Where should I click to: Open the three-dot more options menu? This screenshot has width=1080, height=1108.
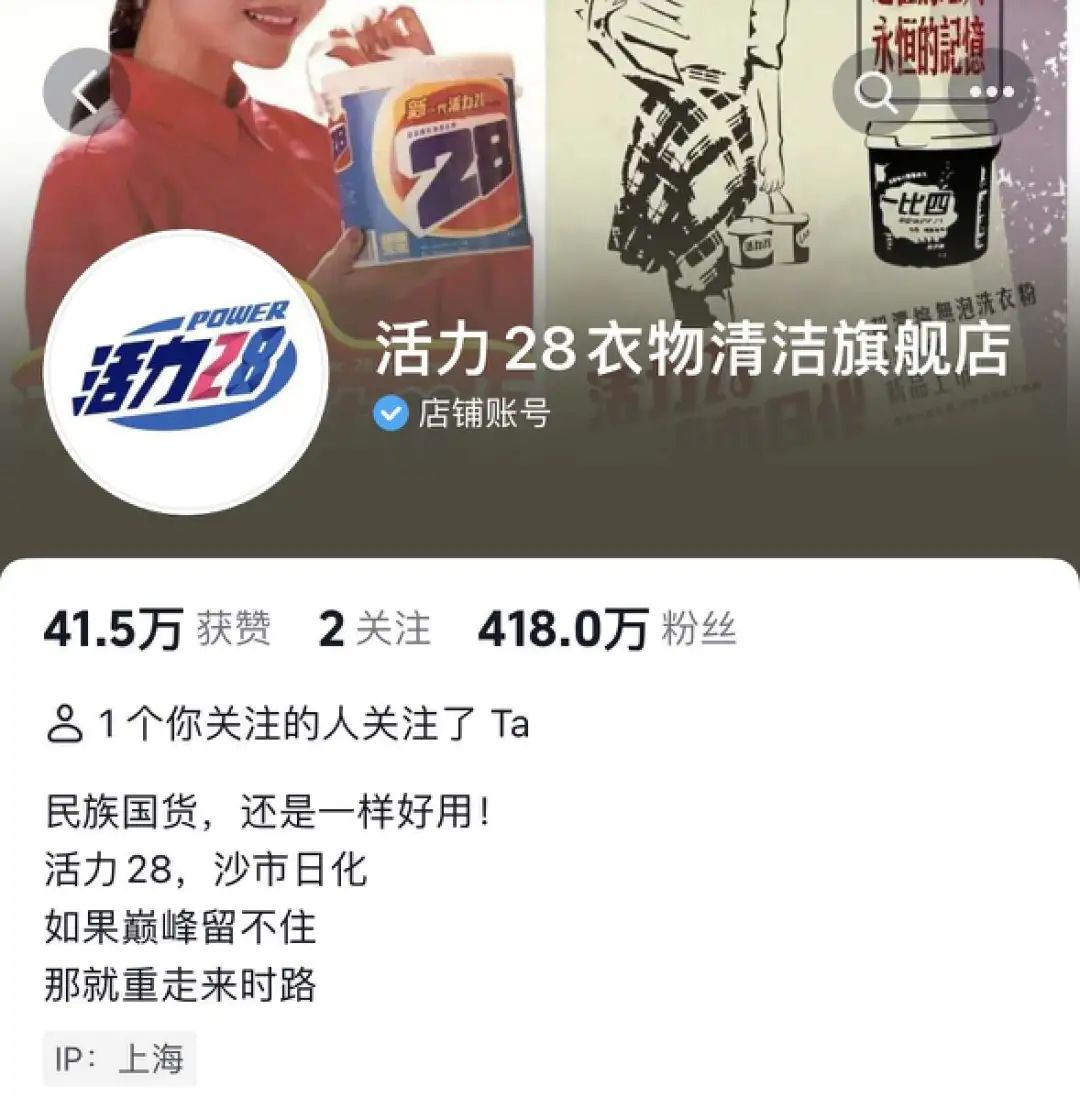991,92
